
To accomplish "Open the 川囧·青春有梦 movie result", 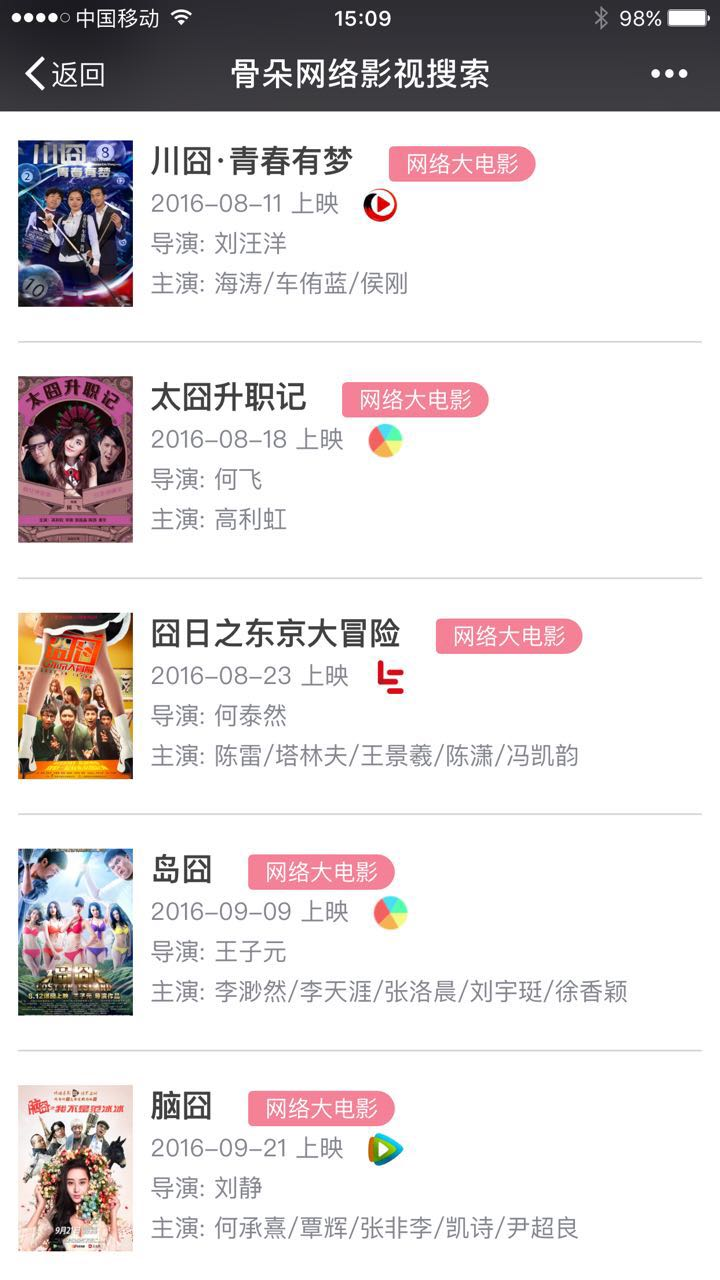I will point(252,161).
